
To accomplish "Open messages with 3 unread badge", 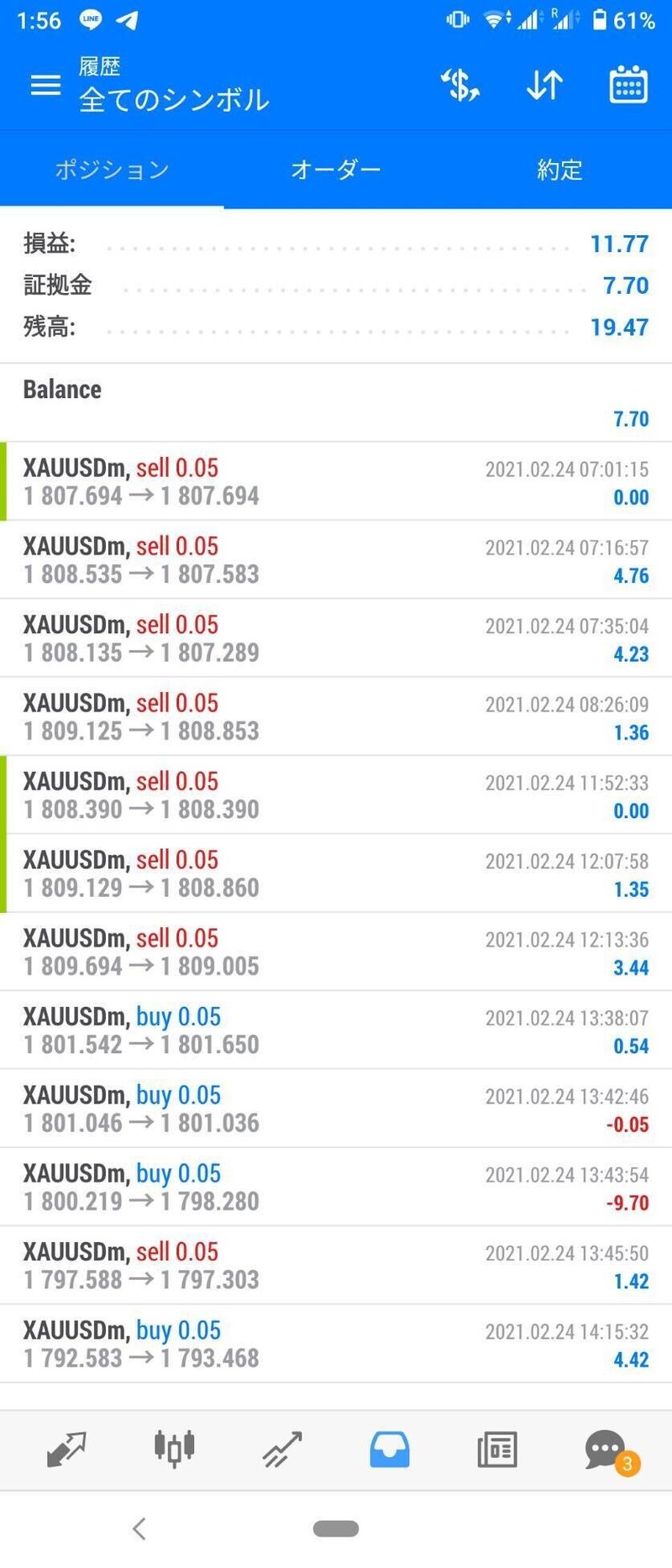I will coord(606,1449).
